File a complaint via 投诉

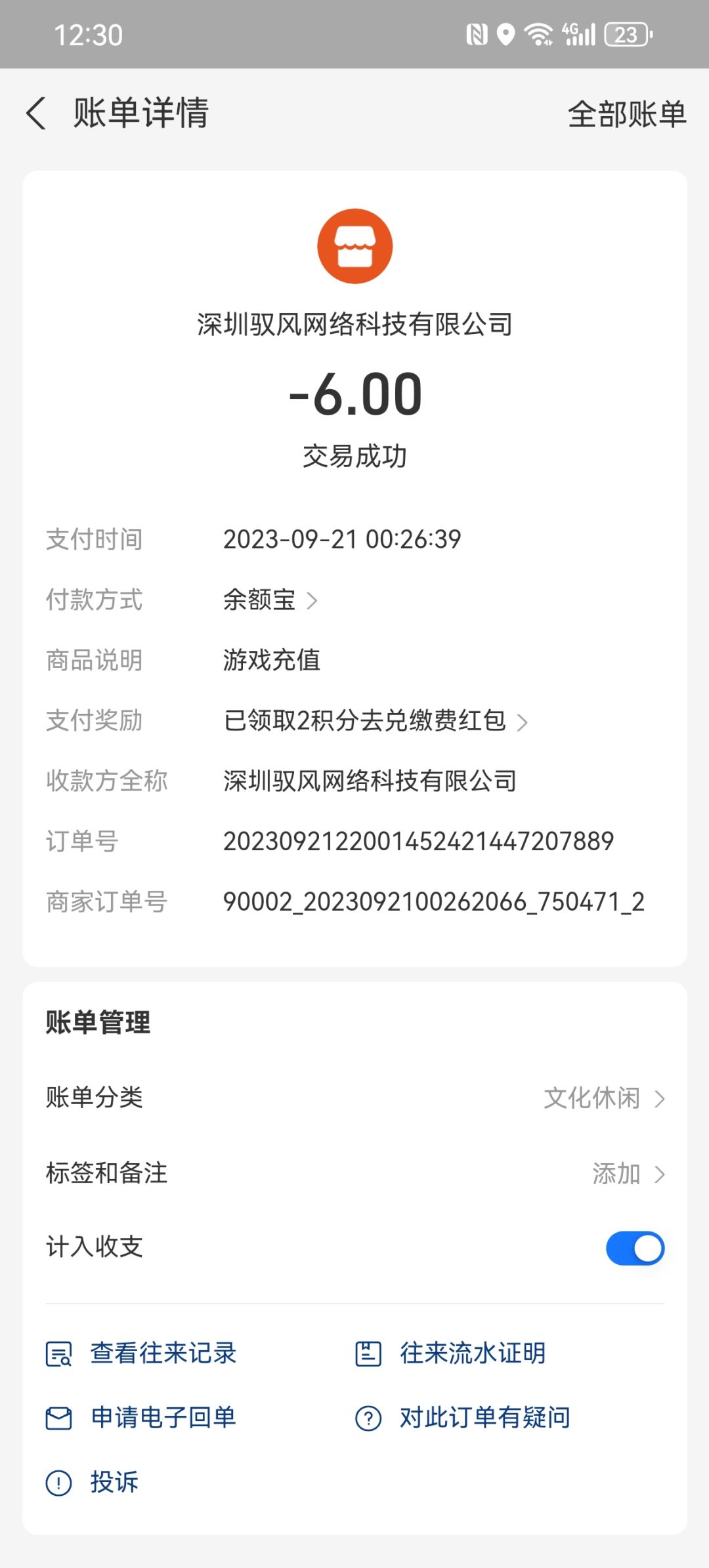click(x=92, y=1481)
